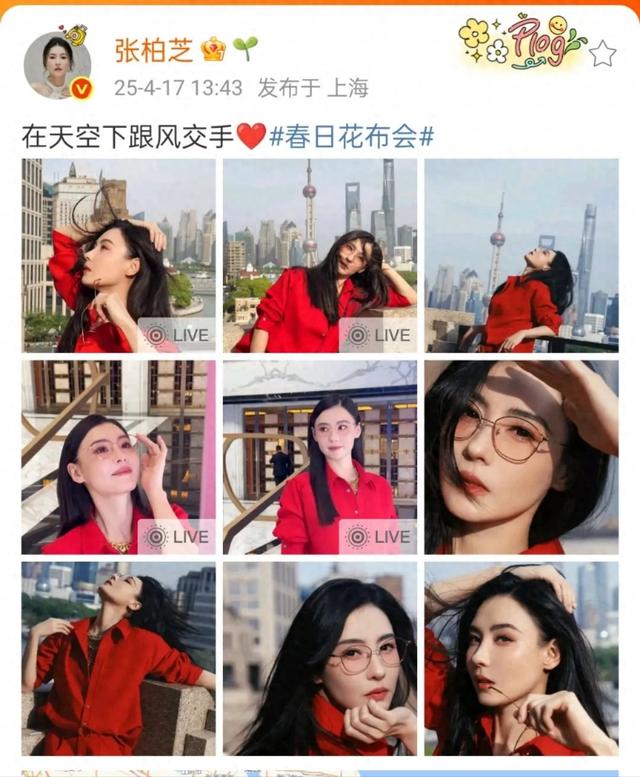Screen dimensions: 640x777
Task: Open the poster's profile avatar
Action: pos(57,64)
